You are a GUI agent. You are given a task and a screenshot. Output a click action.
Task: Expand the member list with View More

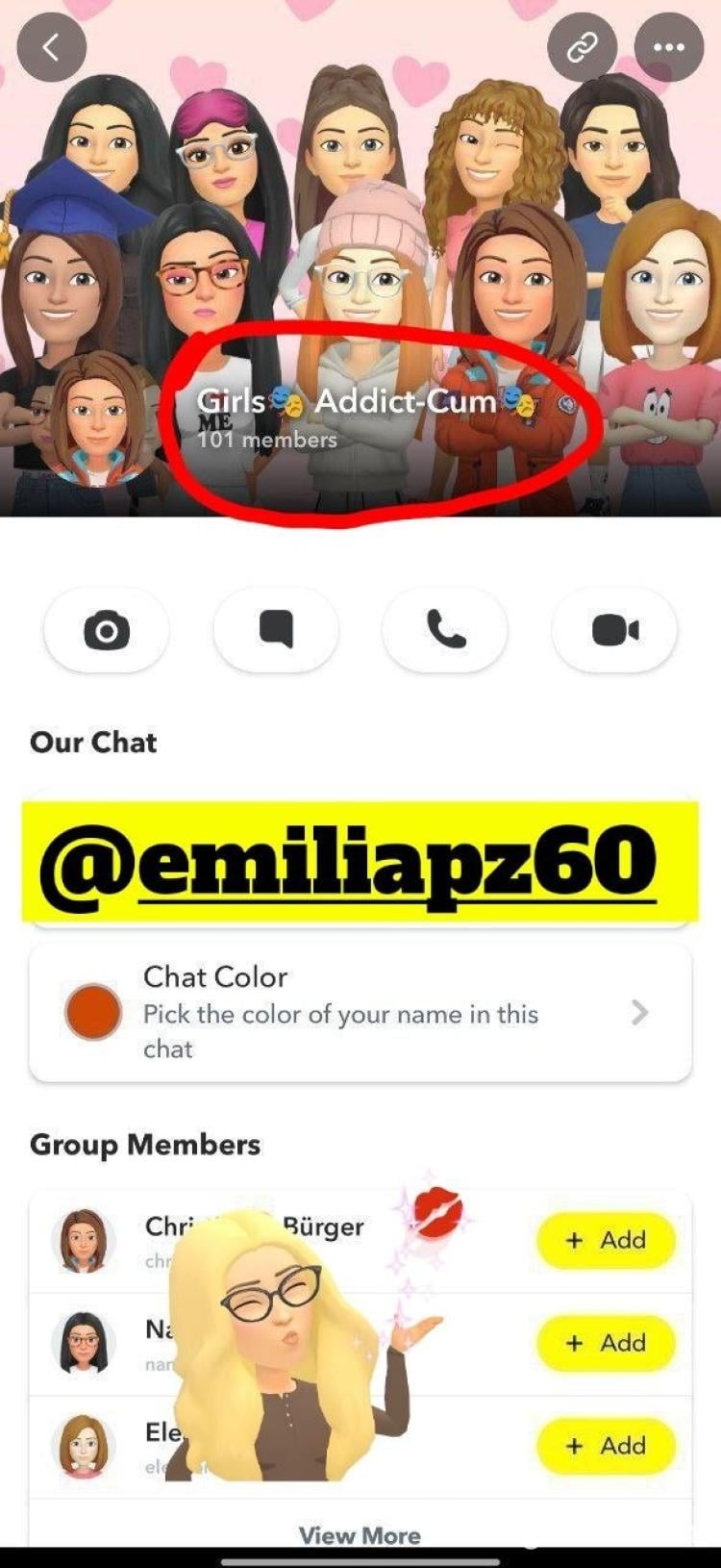pyautogui.click(x=360, y=1535)
